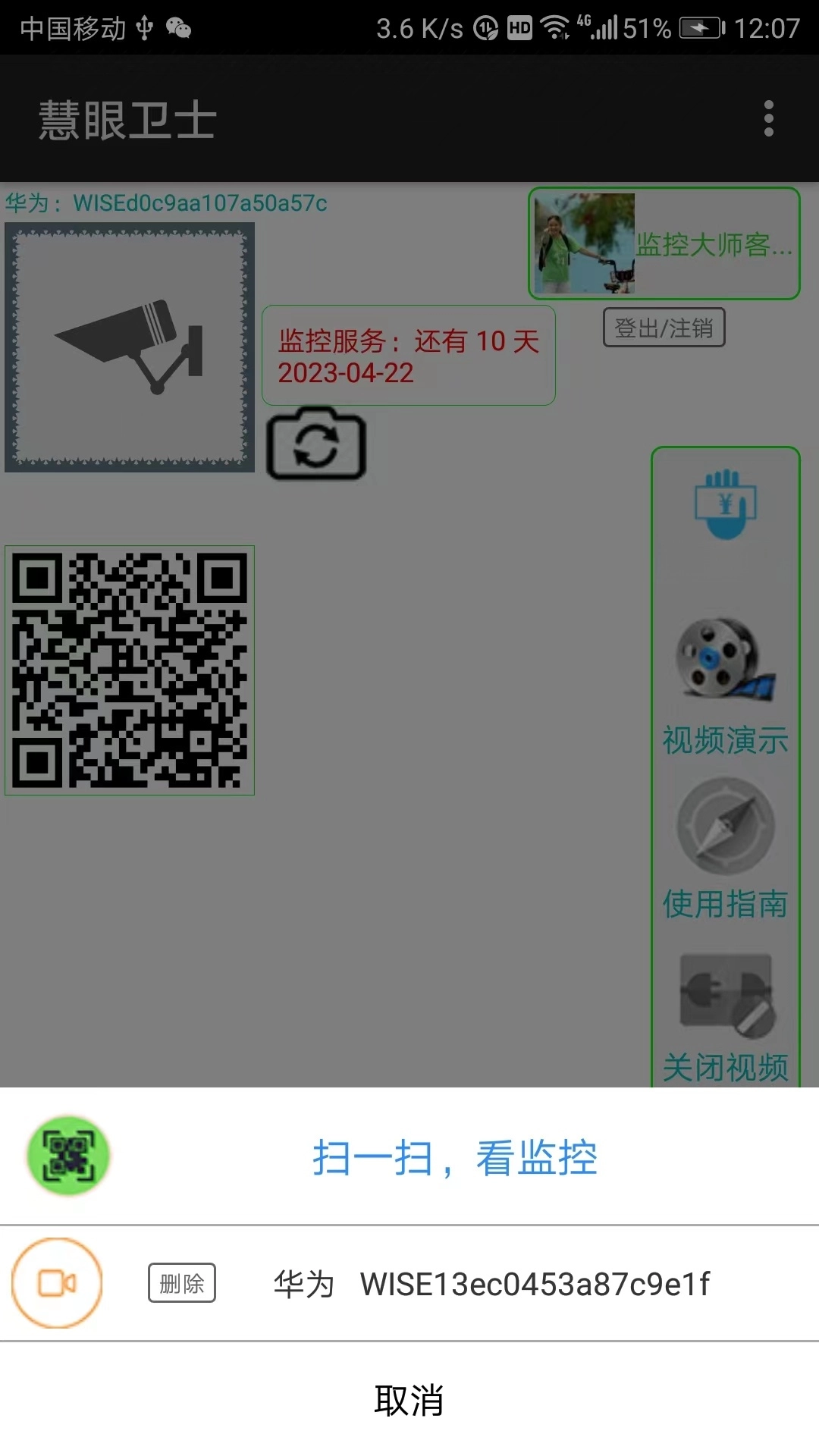
Task: Cancel the bottom sheet with 取消
Action: click(409, 1400)
